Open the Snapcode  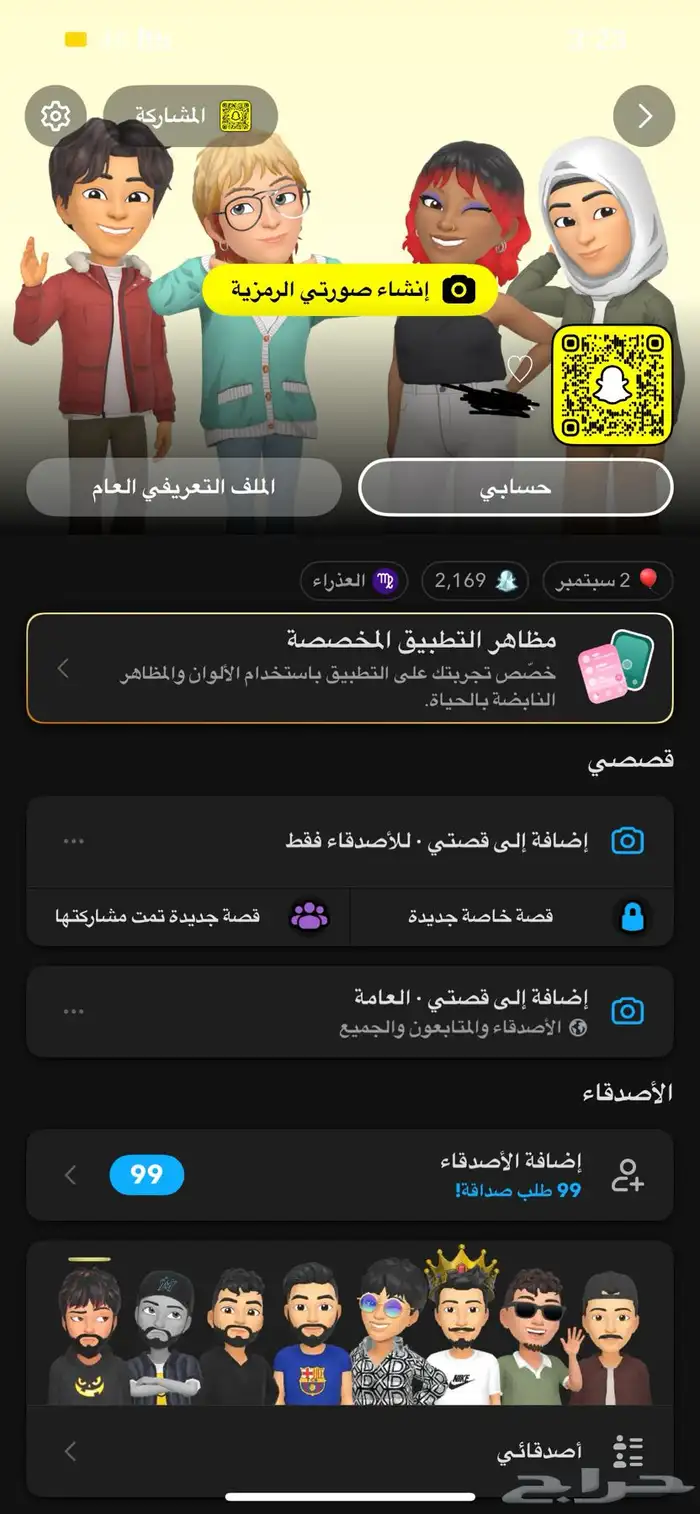tap(612, 384)
